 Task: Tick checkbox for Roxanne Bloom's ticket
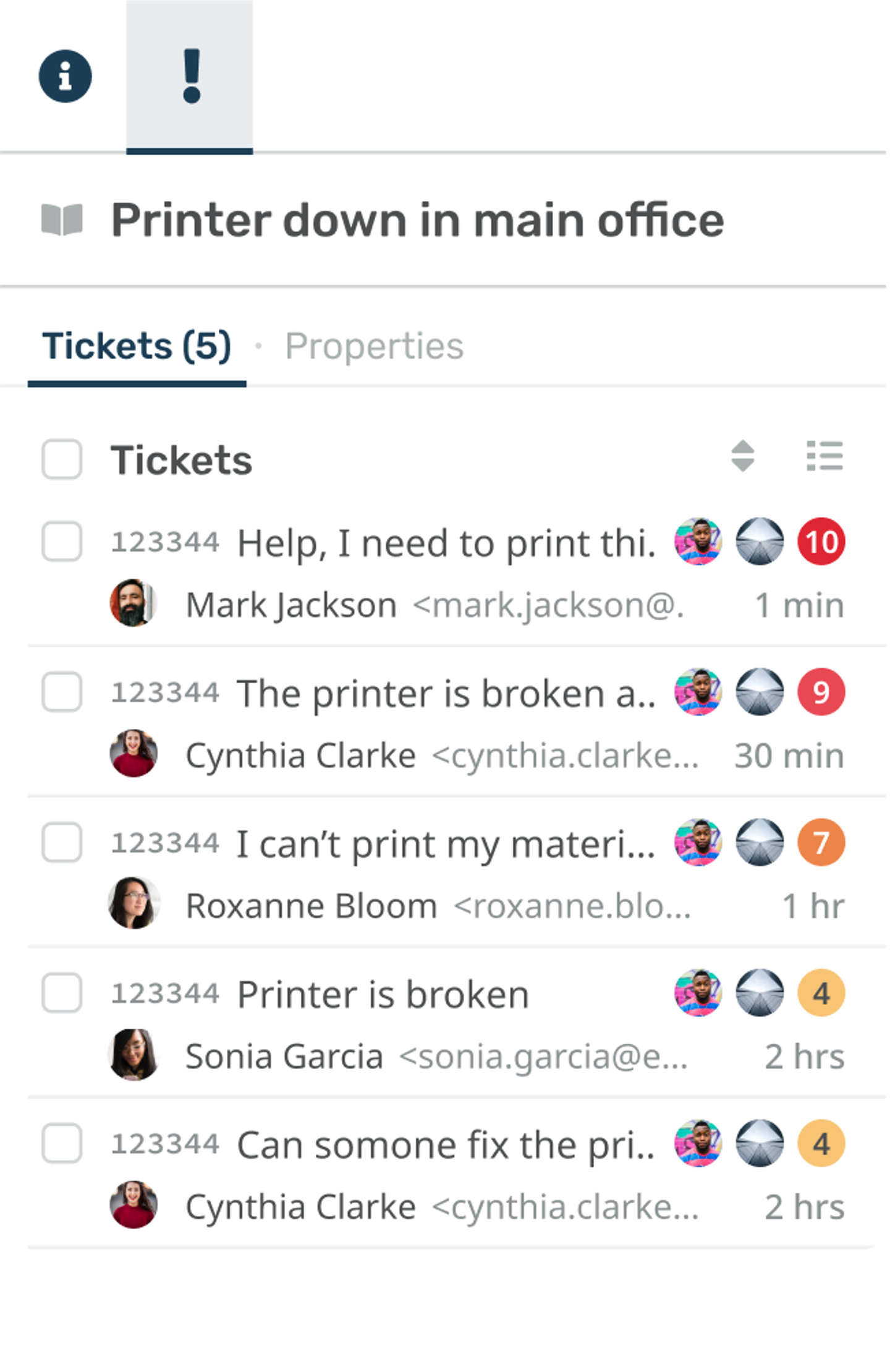click(62, 842)
